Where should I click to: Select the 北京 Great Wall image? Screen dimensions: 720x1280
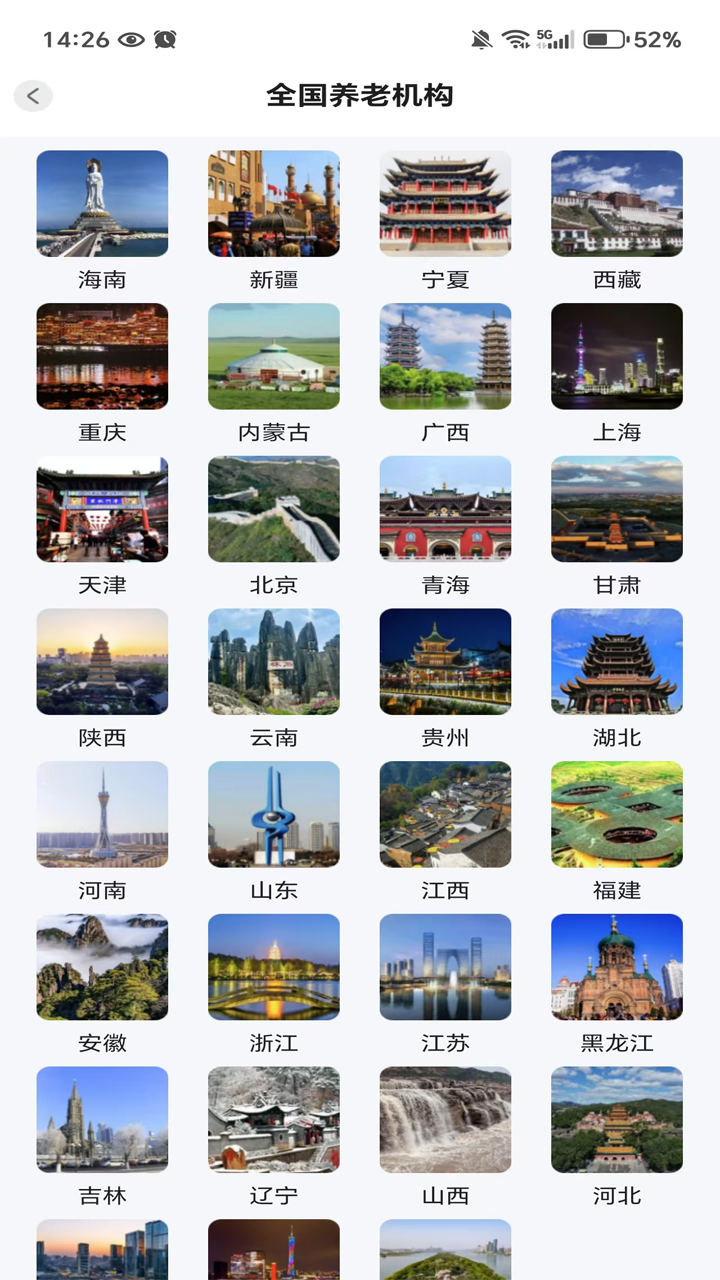[x=273, y=509]
